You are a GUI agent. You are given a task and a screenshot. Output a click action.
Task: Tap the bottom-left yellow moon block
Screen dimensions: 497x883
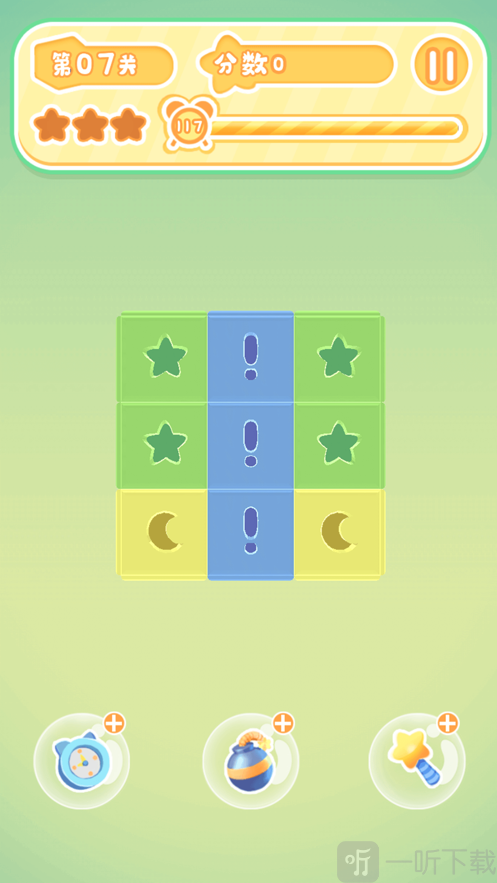(163, 534)
